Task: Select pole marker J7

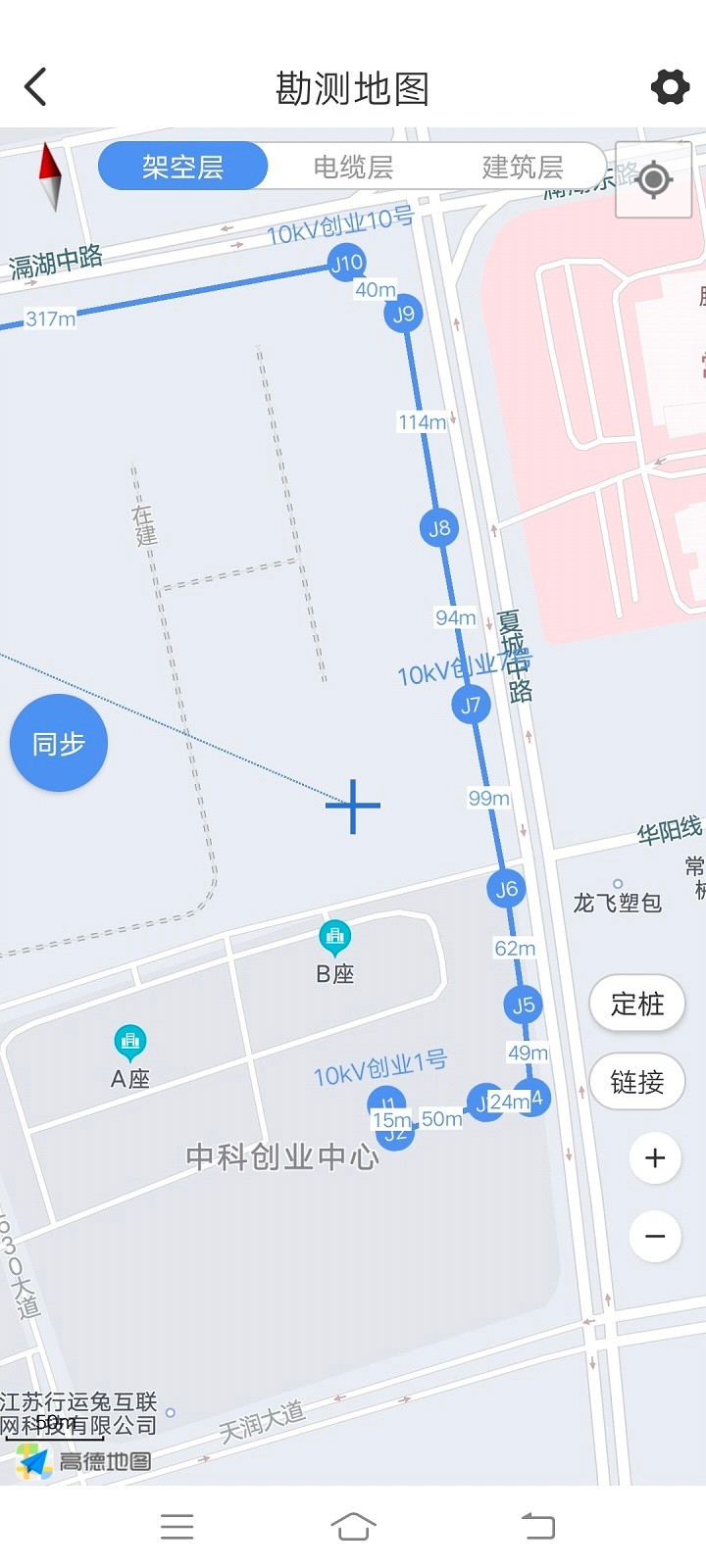Action: tap(471, 705)
